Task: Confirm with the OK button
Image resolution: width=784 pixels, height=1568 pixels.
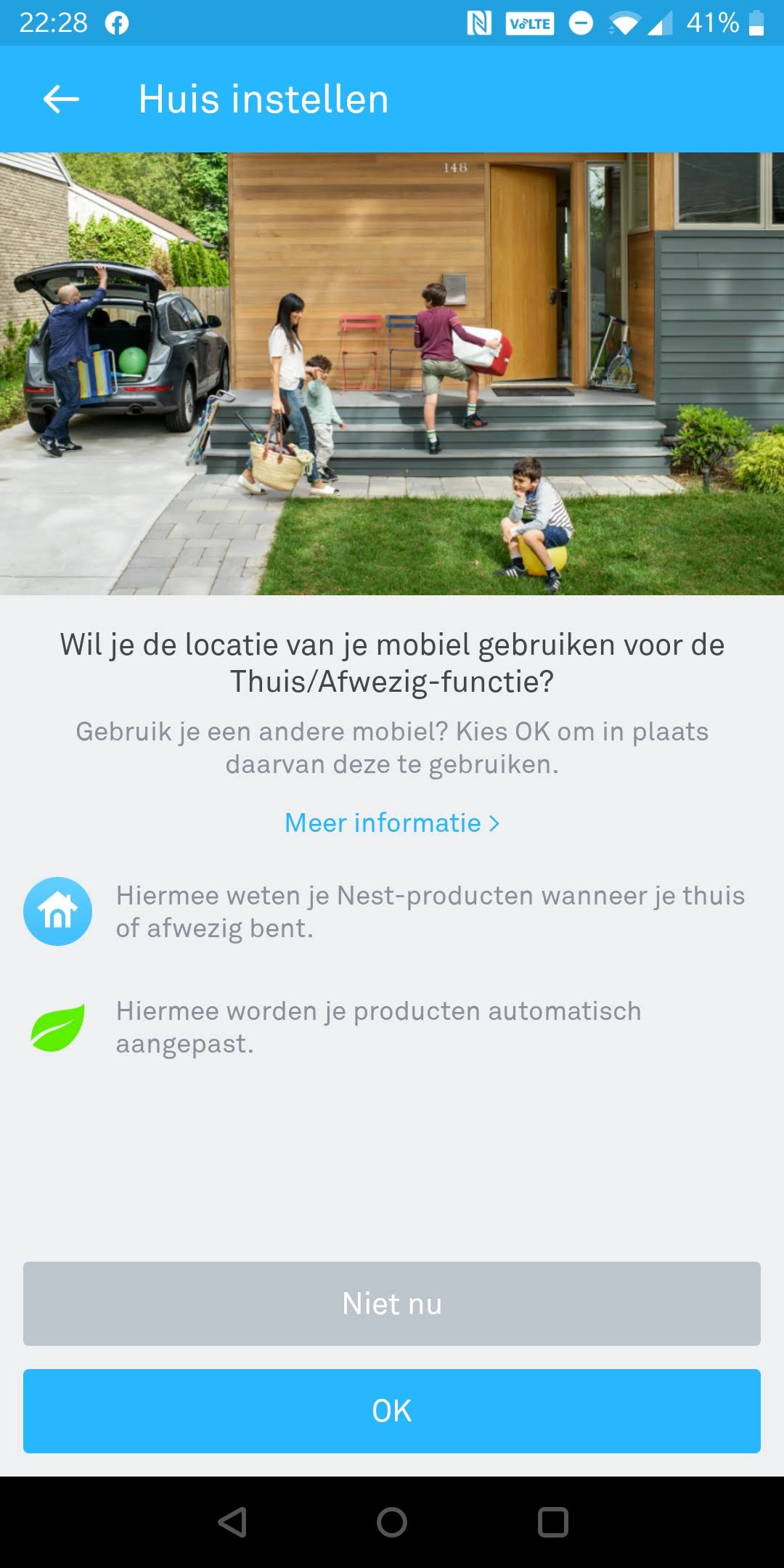Action: 392,1411
